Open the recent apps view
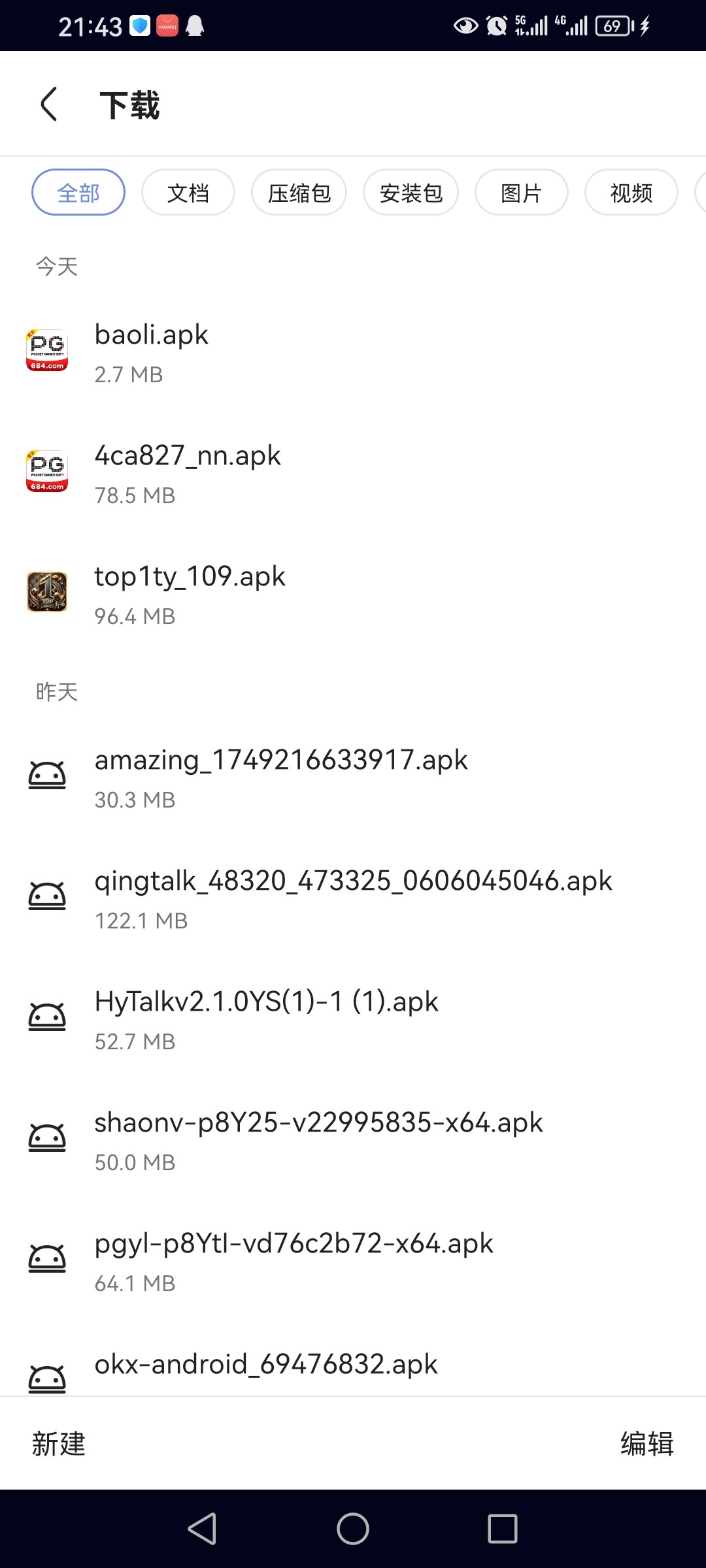 (x=503, y=1529)
